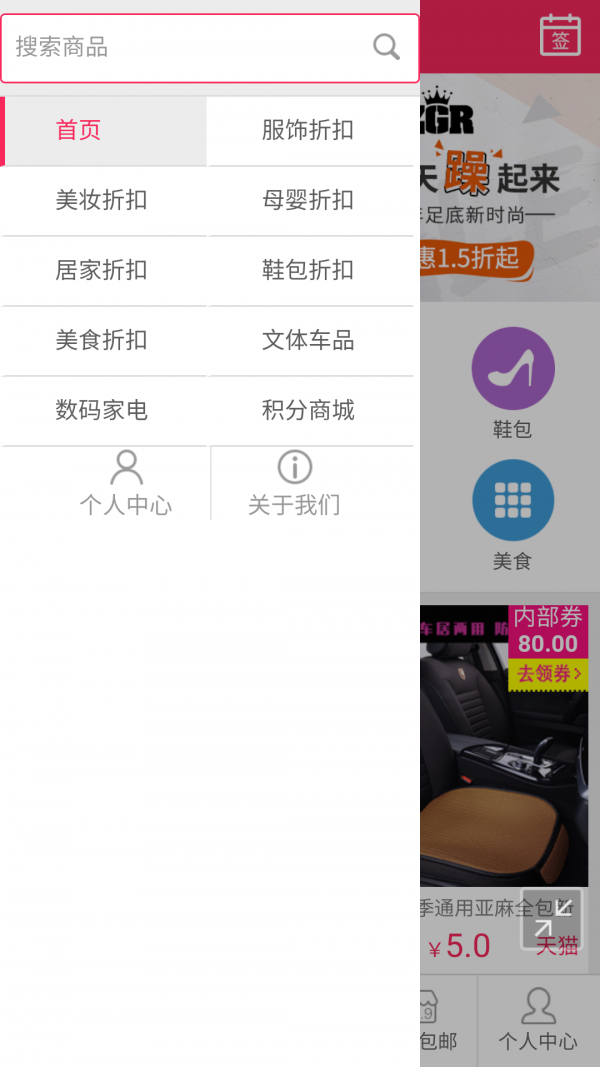Viewport: 600px width, 1067px height.
Task: Open 母婴折扣 category
Action: click(x=308, y=200)
